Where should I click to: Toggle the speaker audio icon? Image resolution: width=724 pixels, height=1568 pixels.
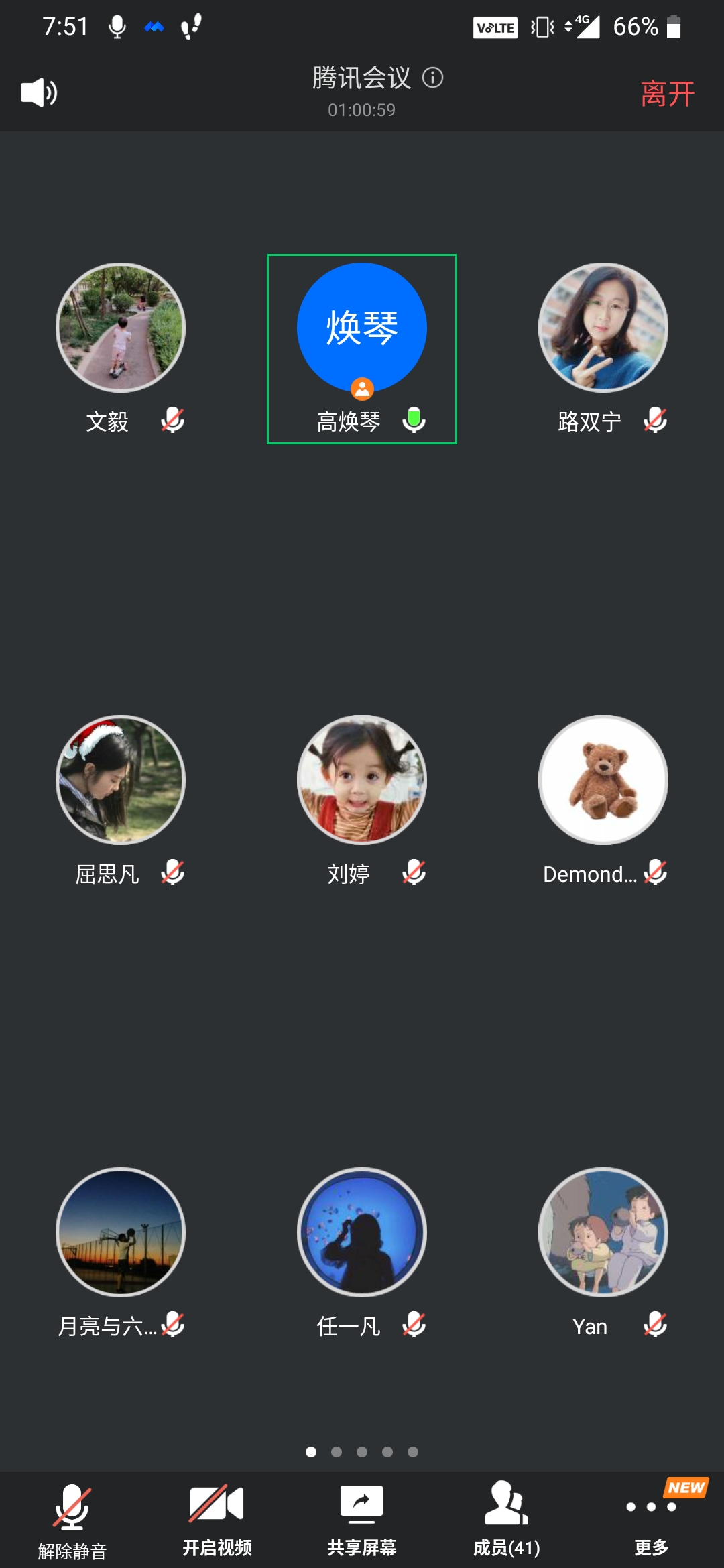click(39, 92)
